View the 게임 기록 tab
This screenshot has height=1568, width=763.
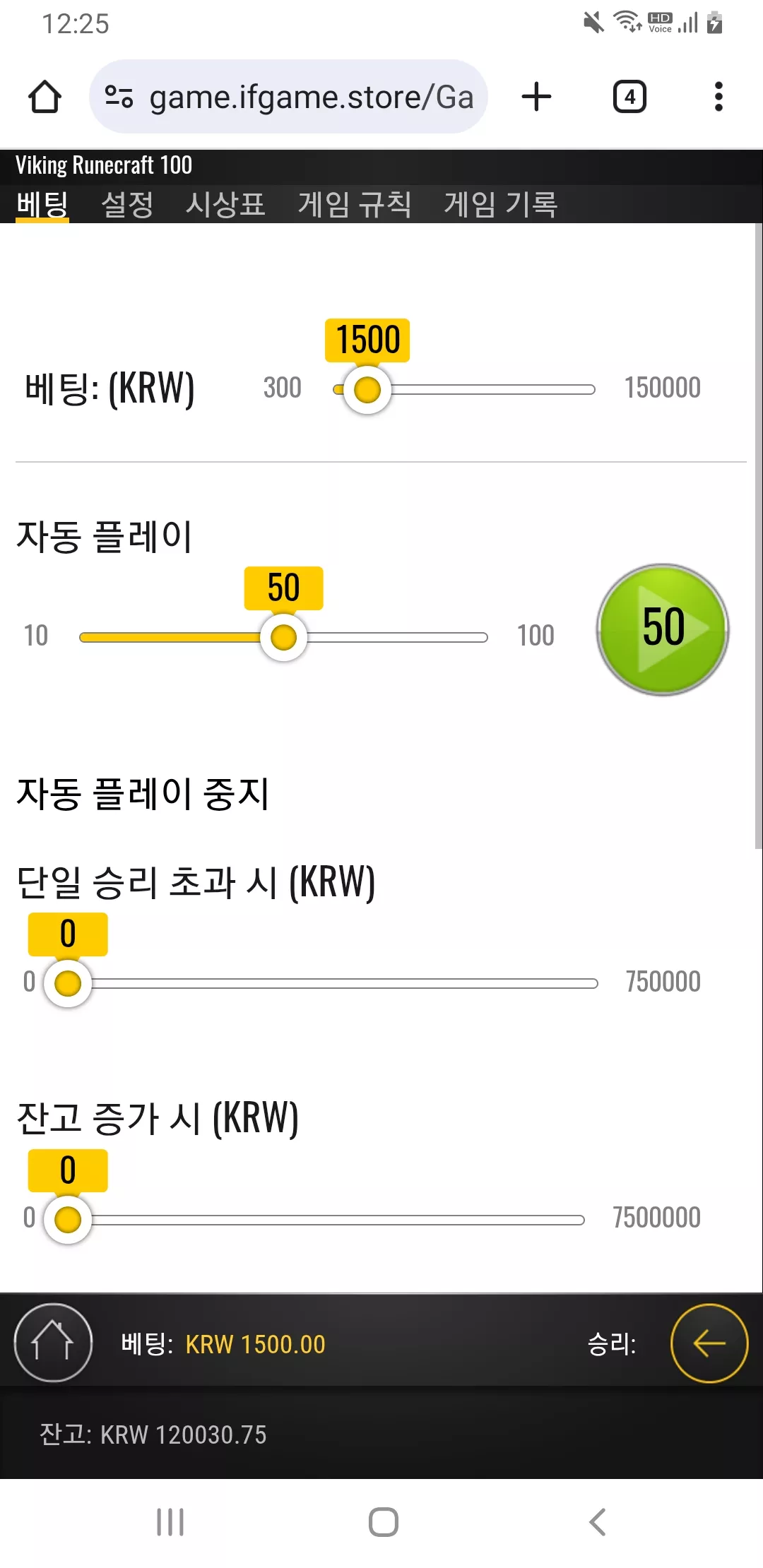(501, 205)
